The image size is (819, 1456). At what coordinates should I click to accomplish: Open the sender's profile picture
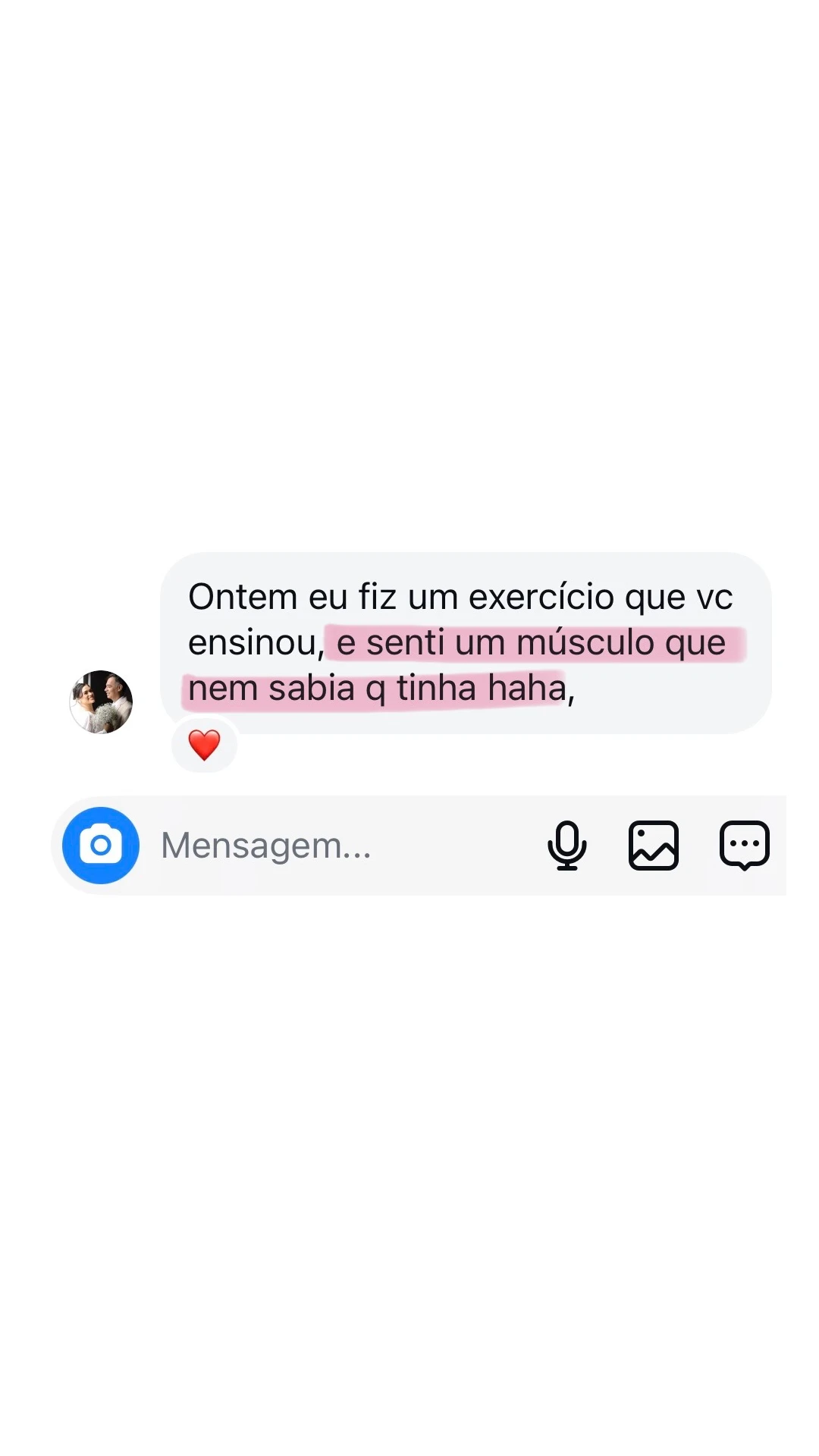click(x=101, y=701)
